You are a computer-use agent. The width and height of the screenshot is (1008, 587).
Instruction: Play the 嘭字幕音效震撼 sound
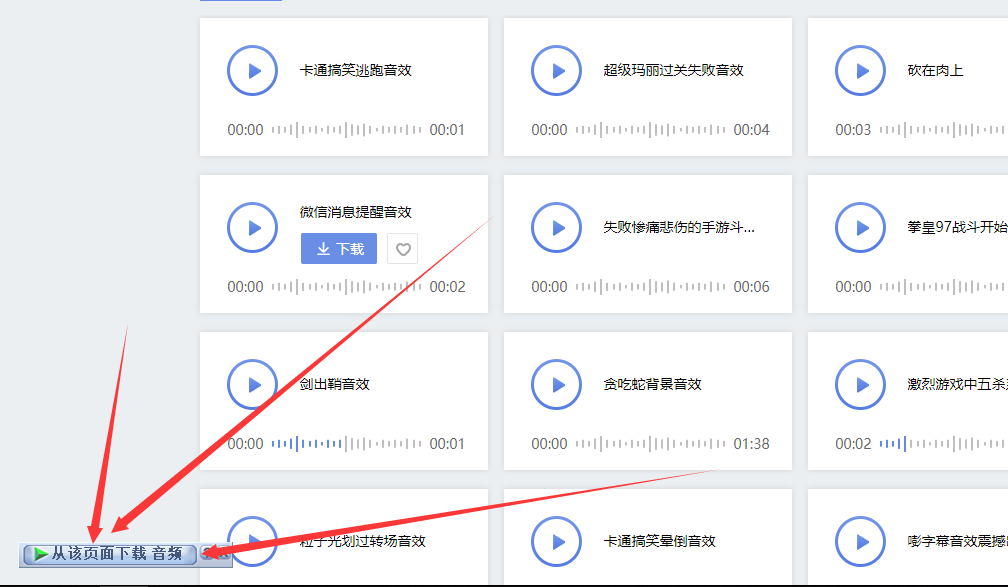point(860,541)
